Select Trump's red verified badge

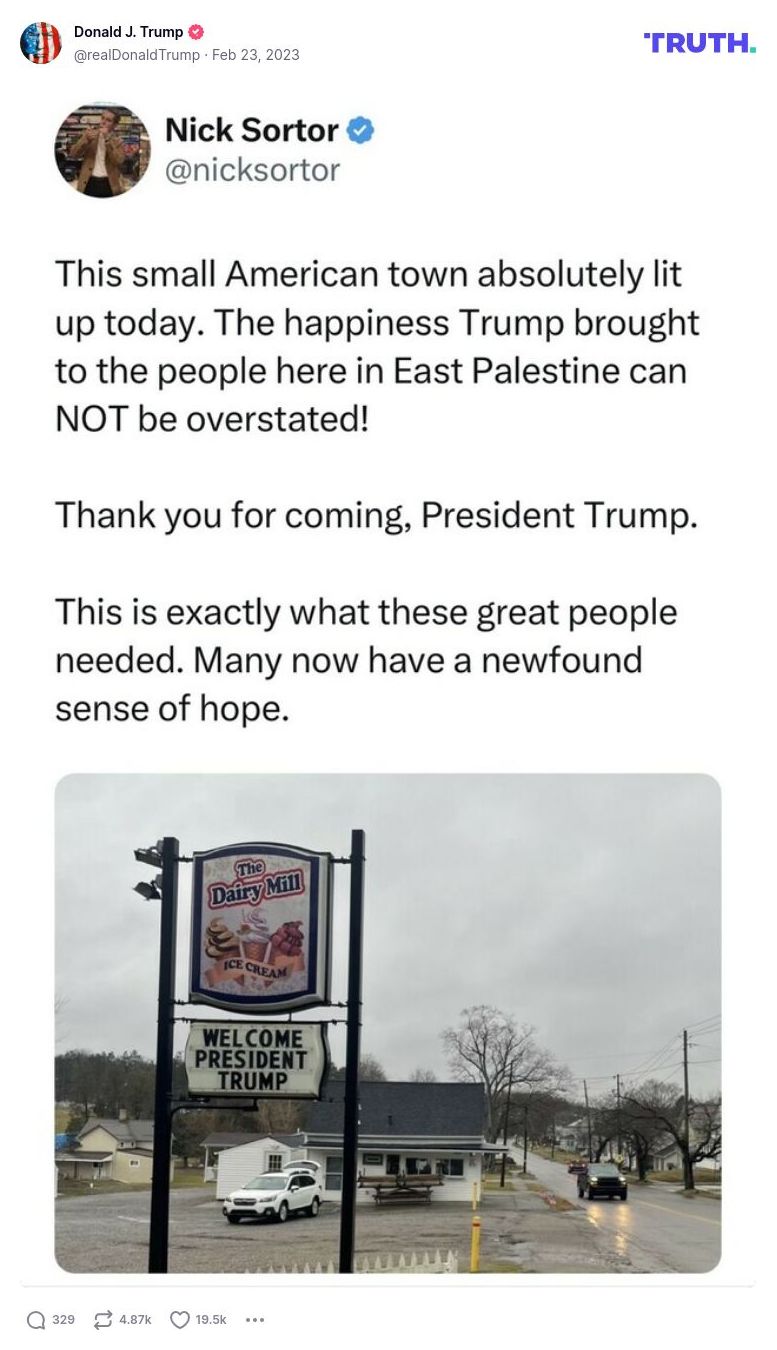tap(196, 31)
